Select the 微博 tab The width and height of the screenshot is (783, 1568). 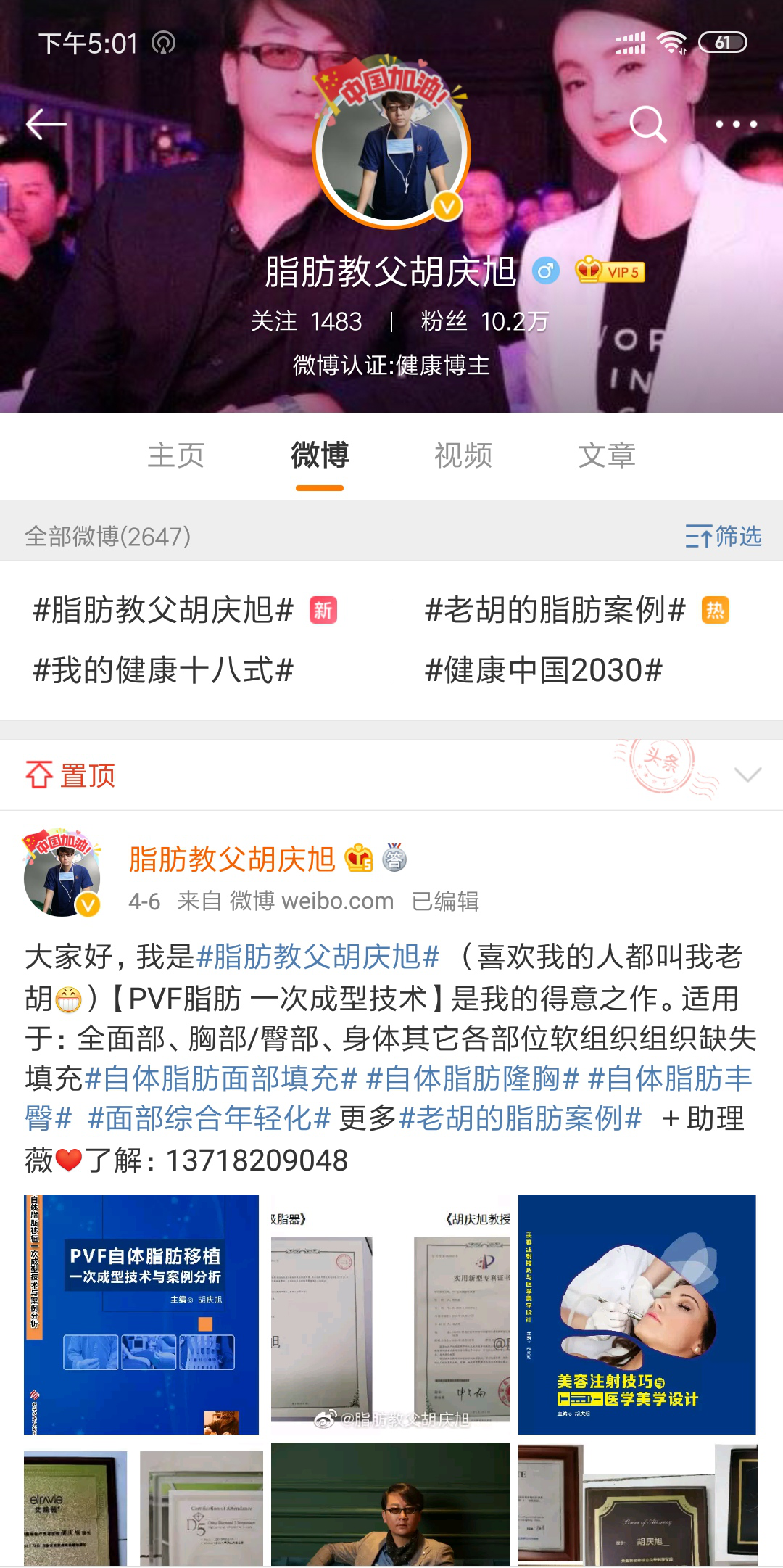320,455
